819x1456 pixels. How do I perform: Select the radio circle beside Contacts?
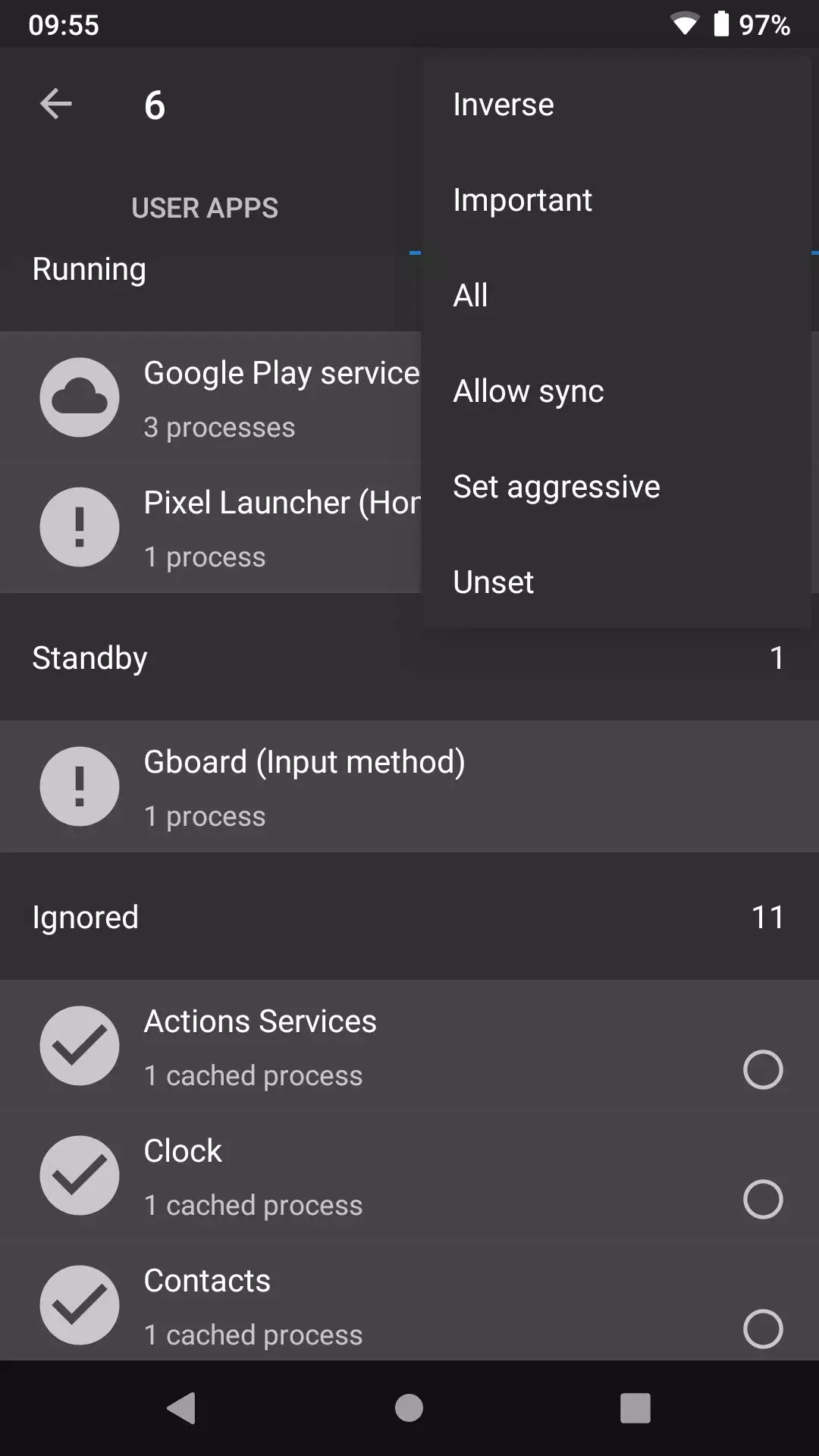[x=763, y=1329]
